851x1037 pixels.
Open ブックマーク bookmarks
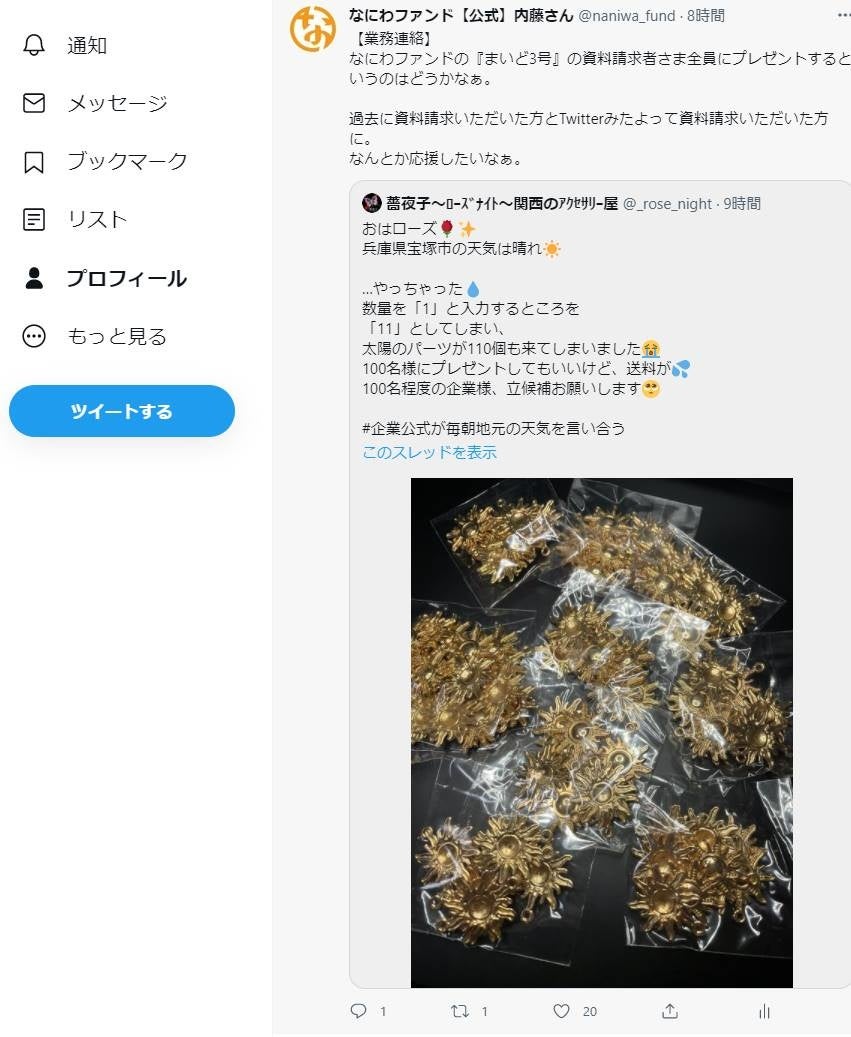coord(105,161)
